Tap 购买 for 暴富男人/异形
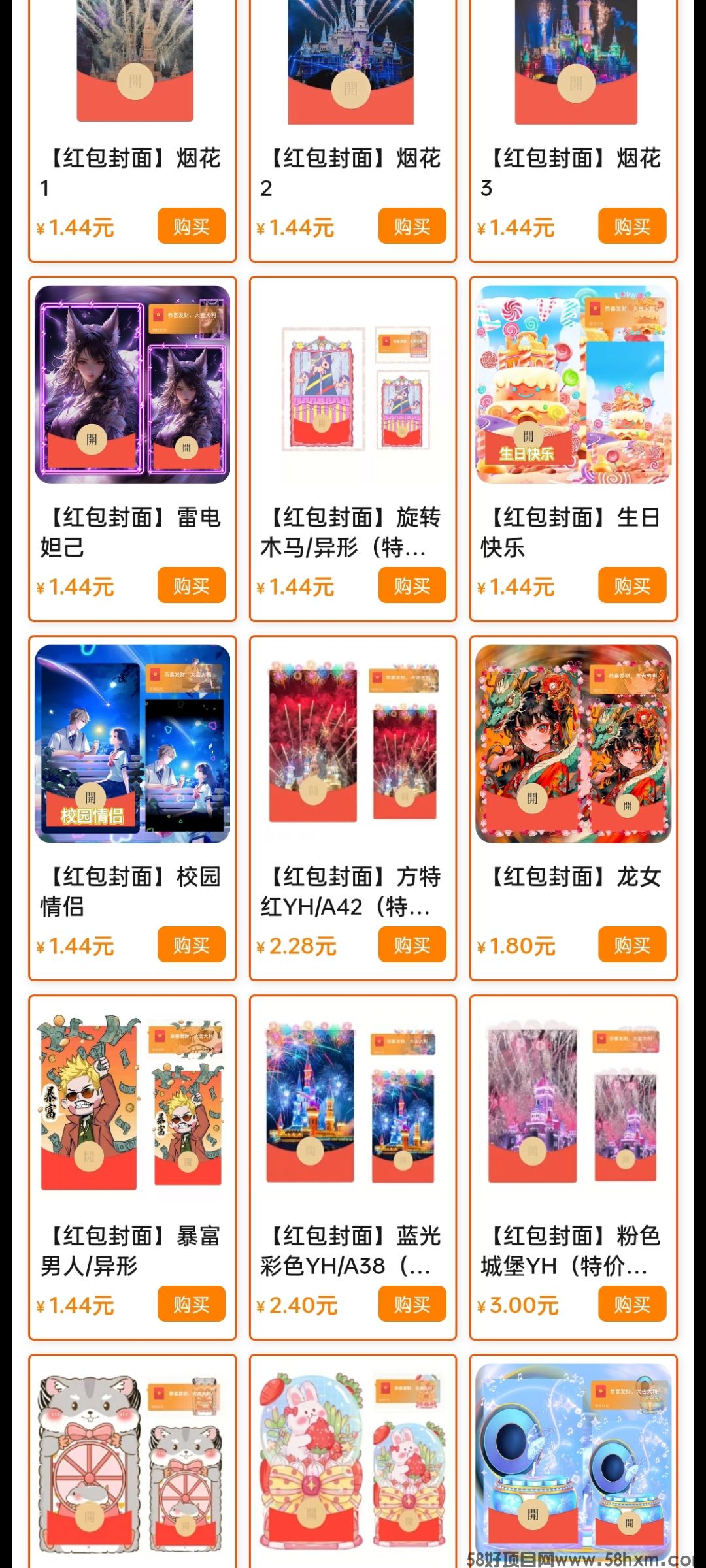This screenshot has width=706, height=1568. coord(191,1304)
